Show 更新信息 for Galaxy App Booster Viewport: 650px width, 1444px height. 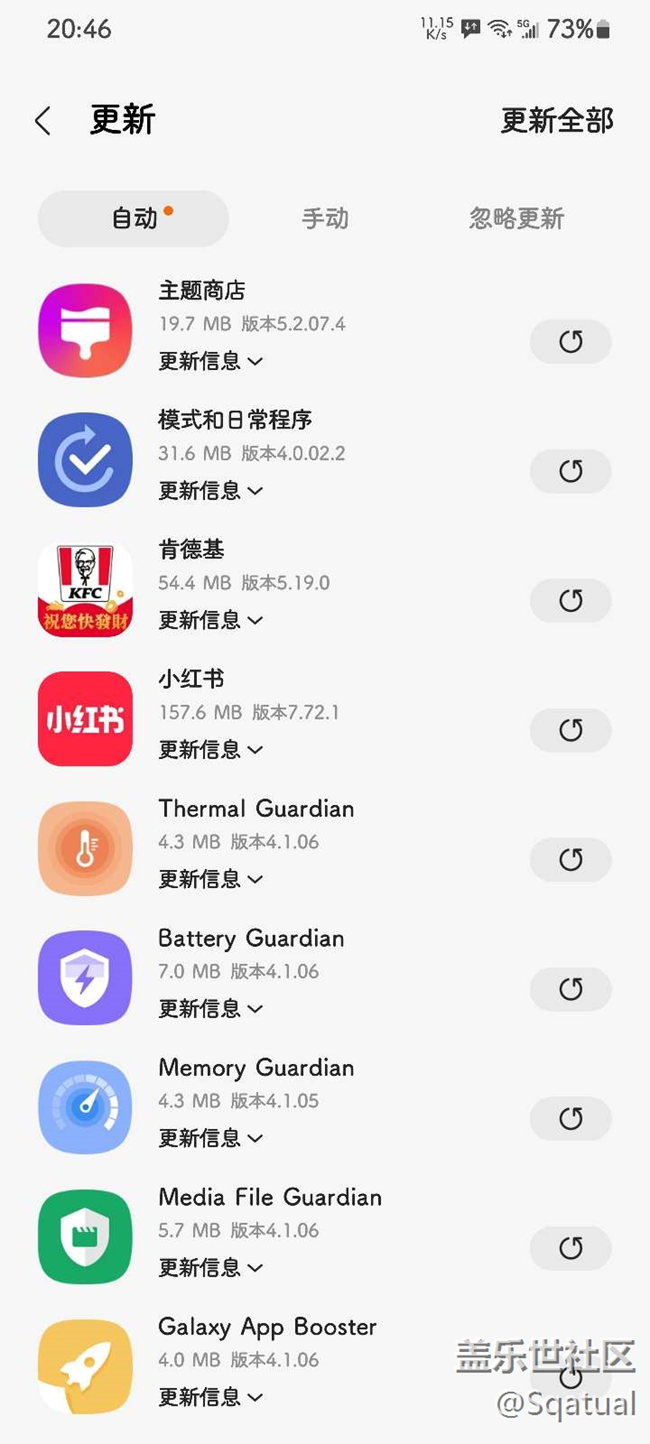pyautogui.click(x=210, y=1396)
